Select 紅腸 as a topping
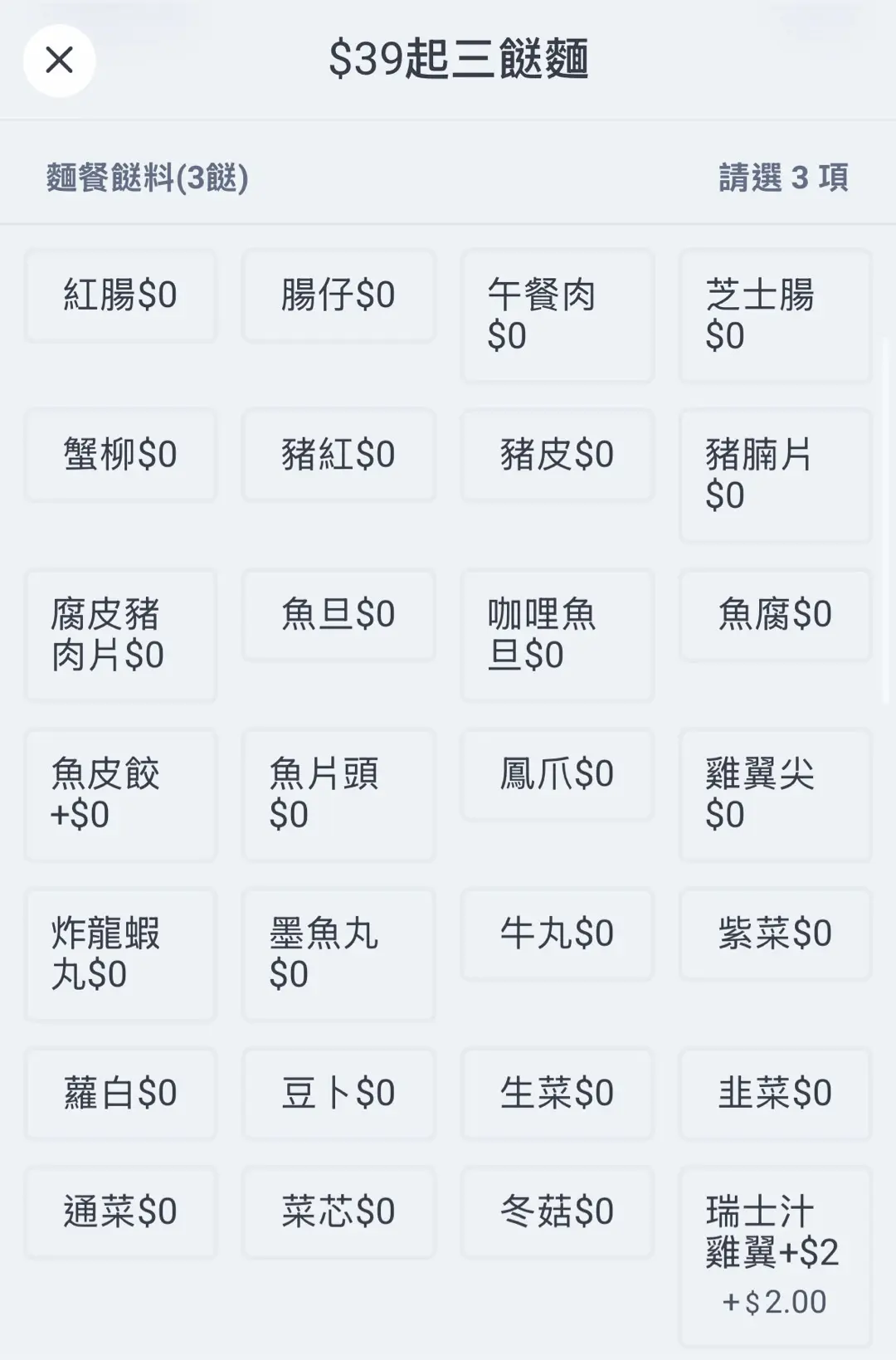Image resolution: width=896 pixels, height=1360 pixels. coord(121,295)
